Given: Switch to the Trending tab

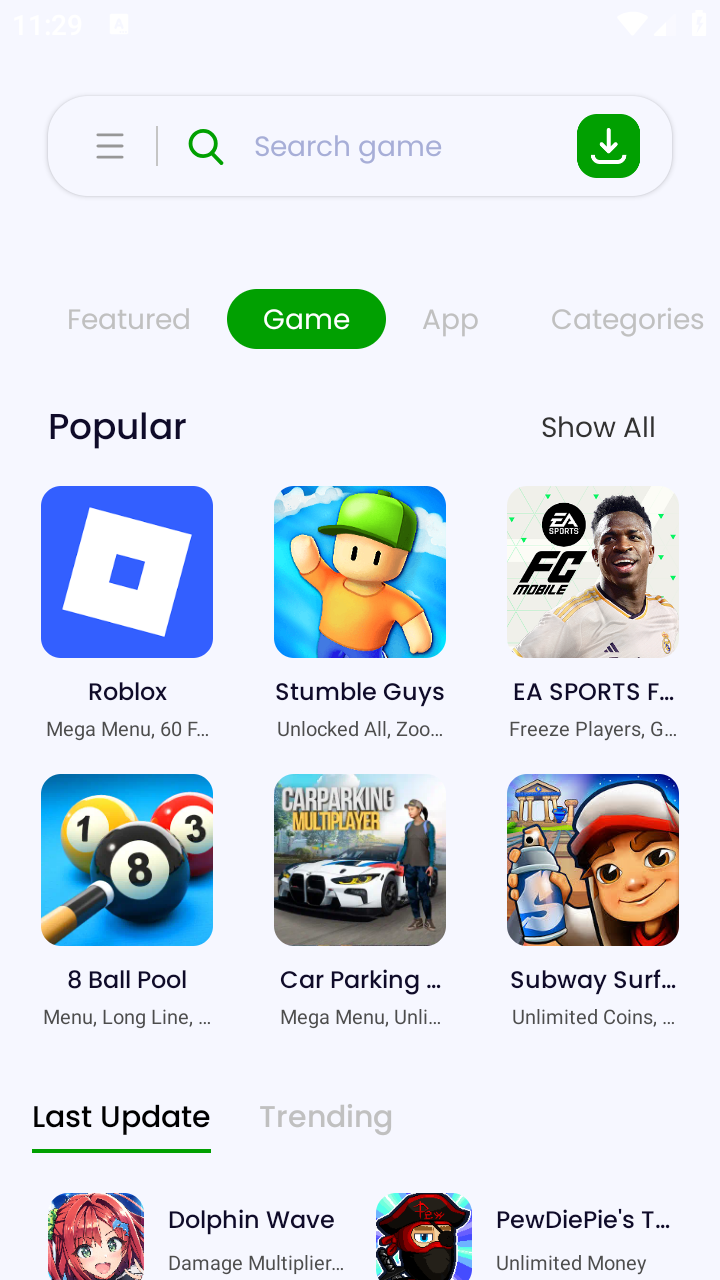Looking at the screenshot, I should (x=326, y=1117).
